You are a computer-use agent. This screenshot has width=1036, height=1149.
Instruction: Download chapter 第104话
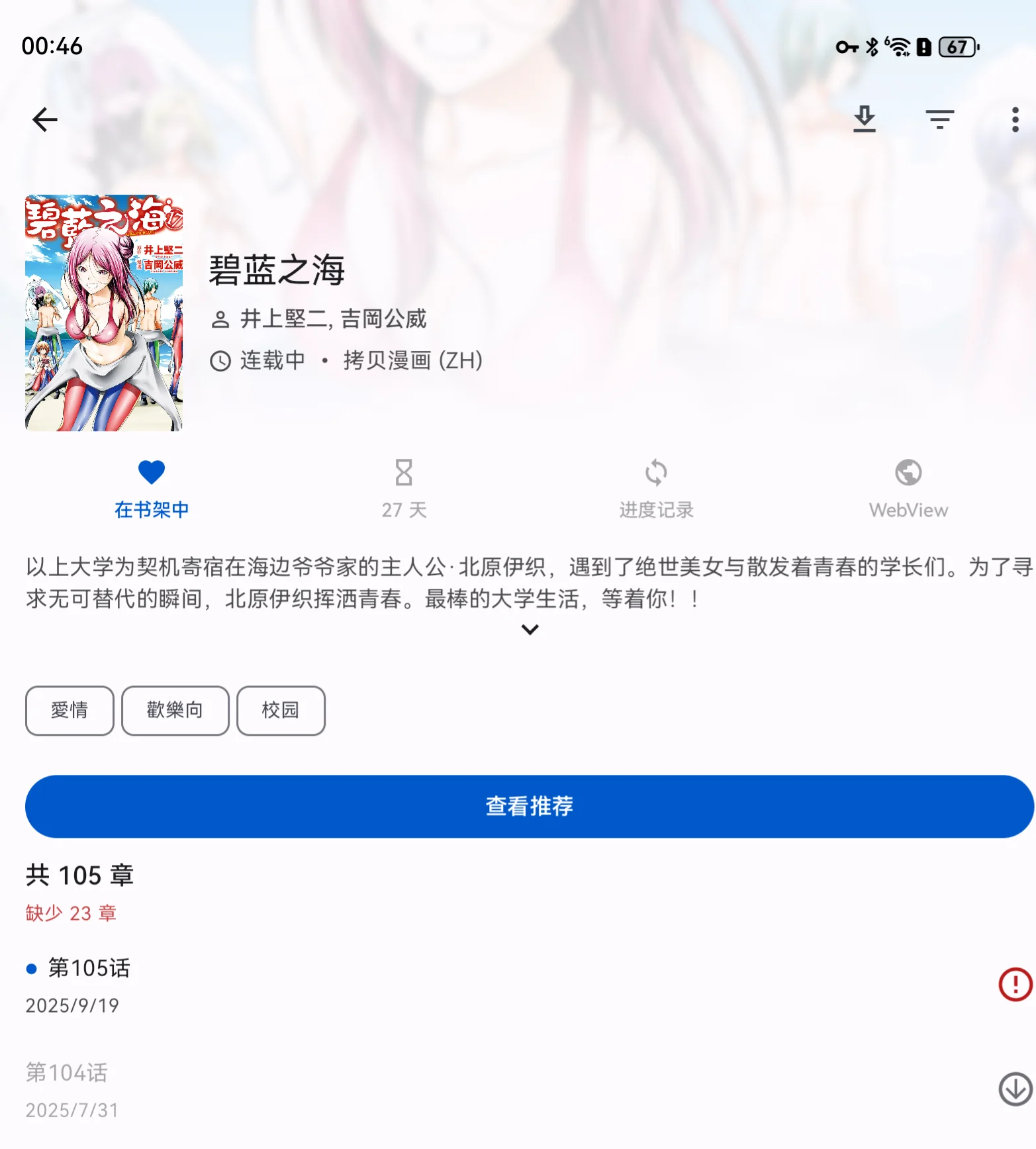[1015, 1089]
